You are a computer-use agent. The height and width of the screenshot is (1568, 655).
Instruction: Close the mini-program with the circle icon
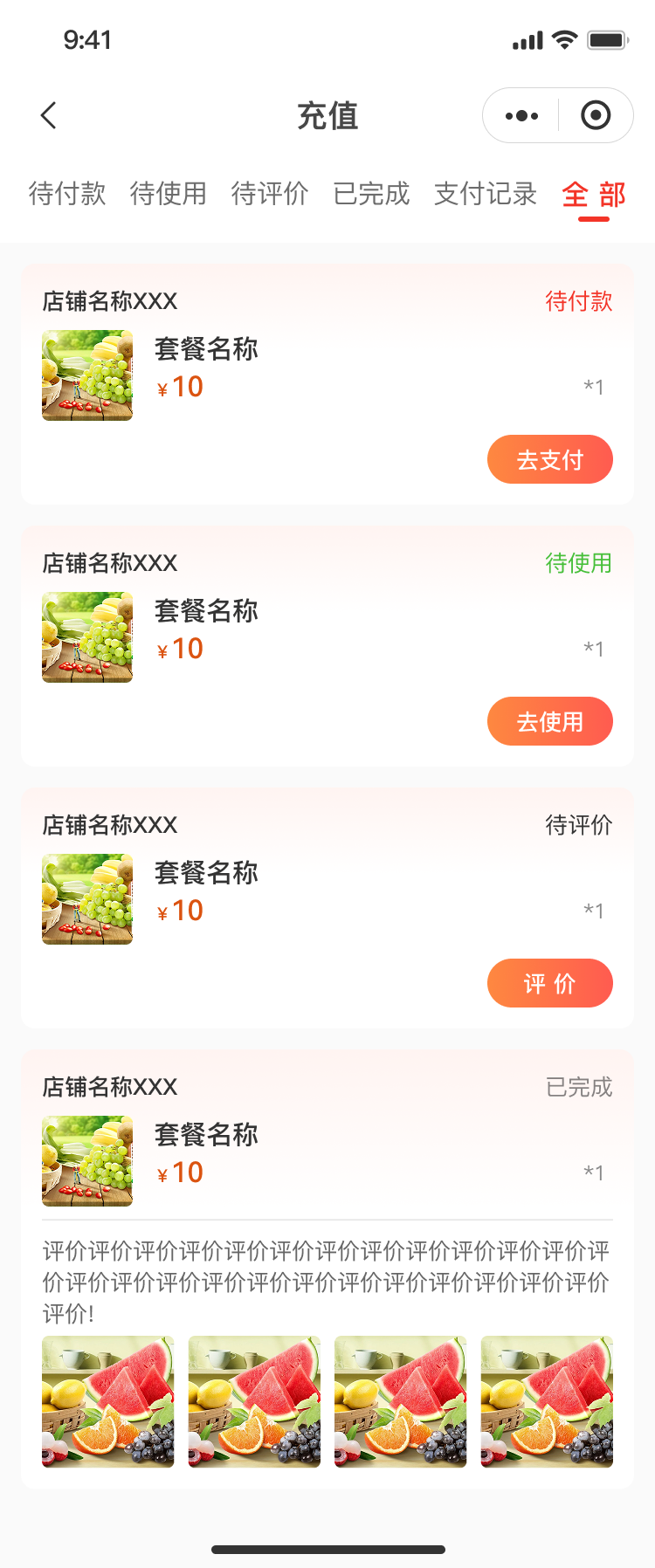click(596, 115)
